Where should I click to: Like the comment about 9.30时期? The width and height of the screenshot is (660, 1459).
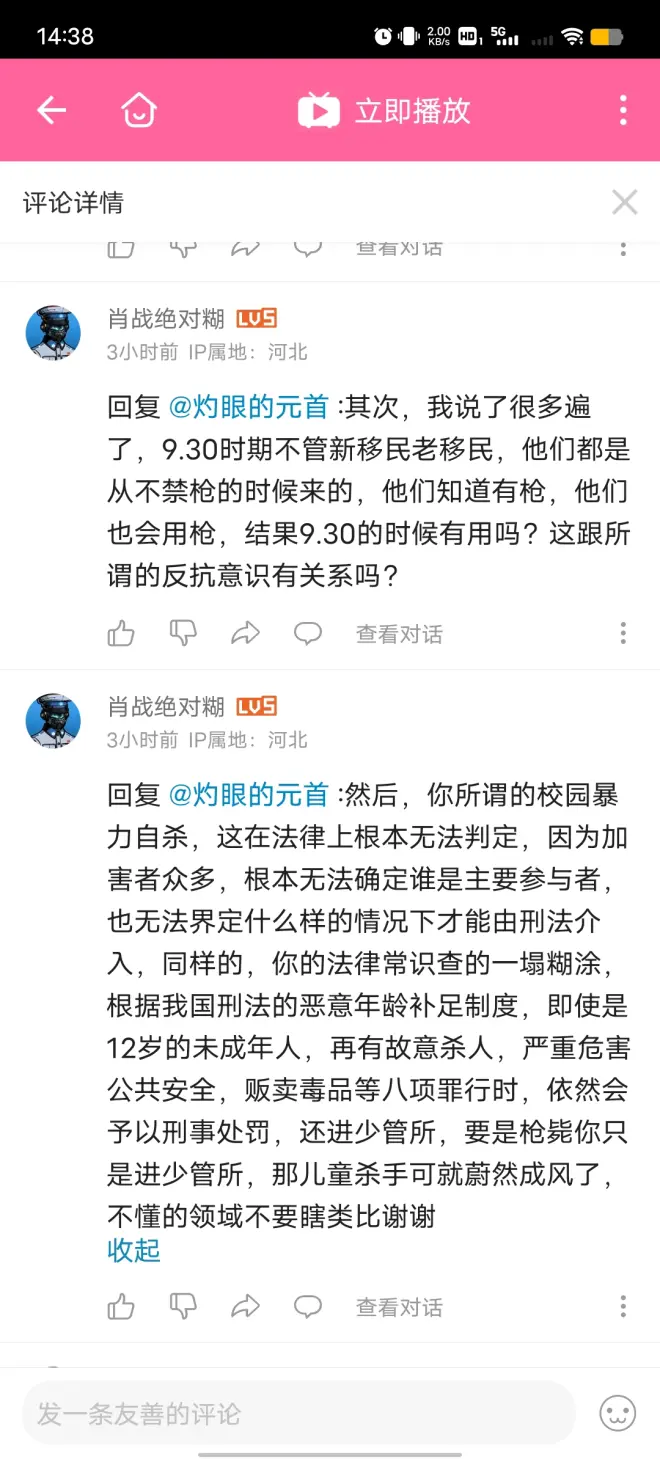(121, 633)
